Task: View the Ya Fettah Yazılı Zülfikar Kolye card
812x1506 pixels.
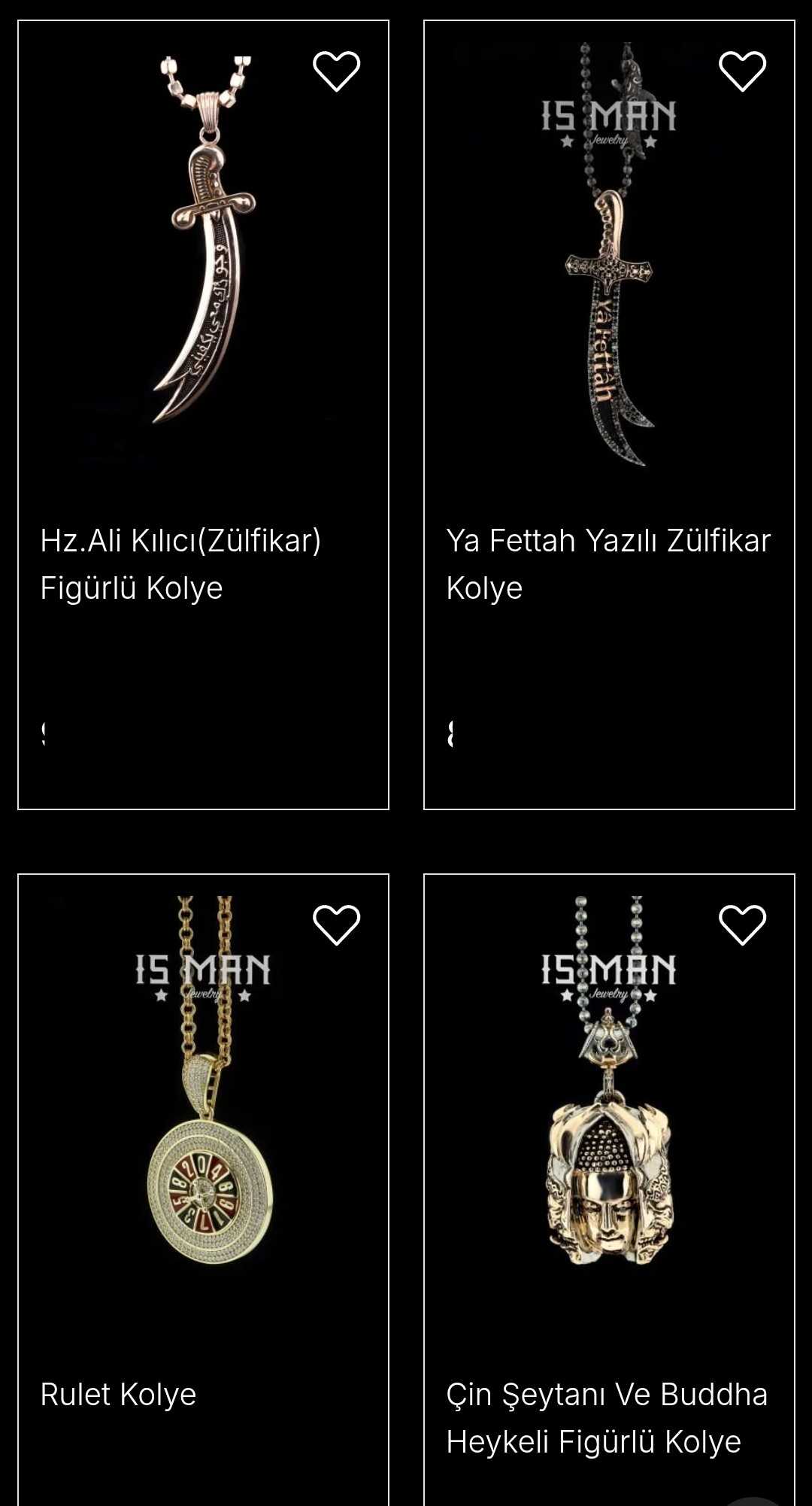Action: click(607, 564)
